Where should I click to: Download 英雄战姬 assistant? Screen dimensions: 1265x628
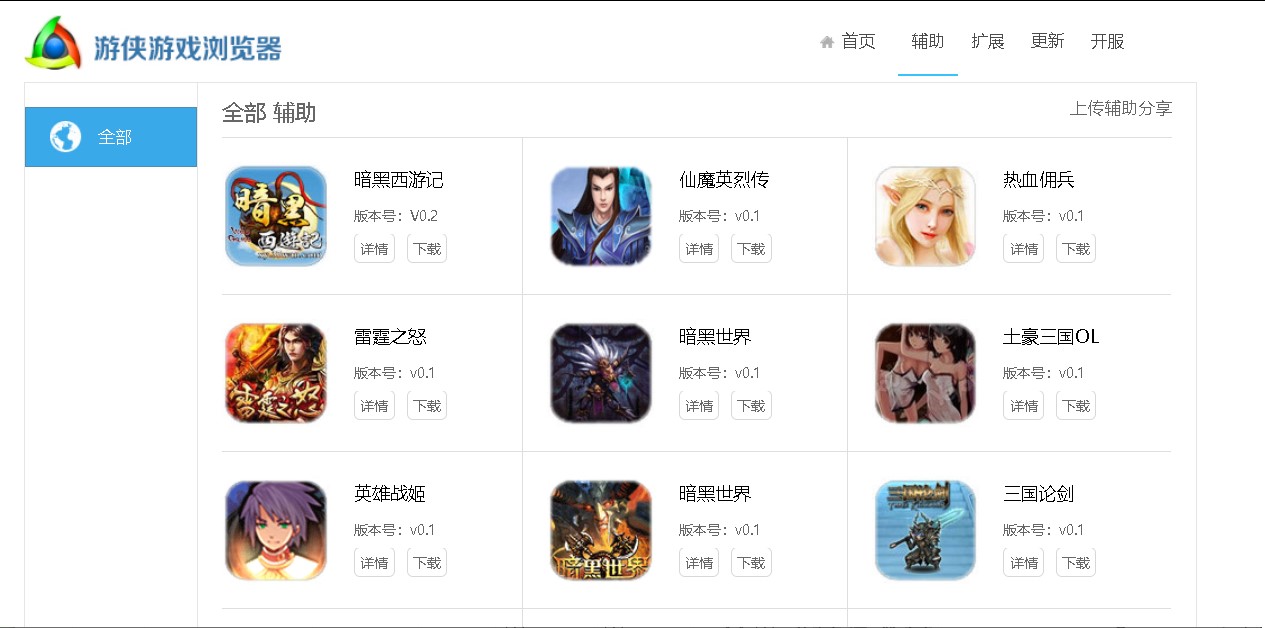pos(427,563)
